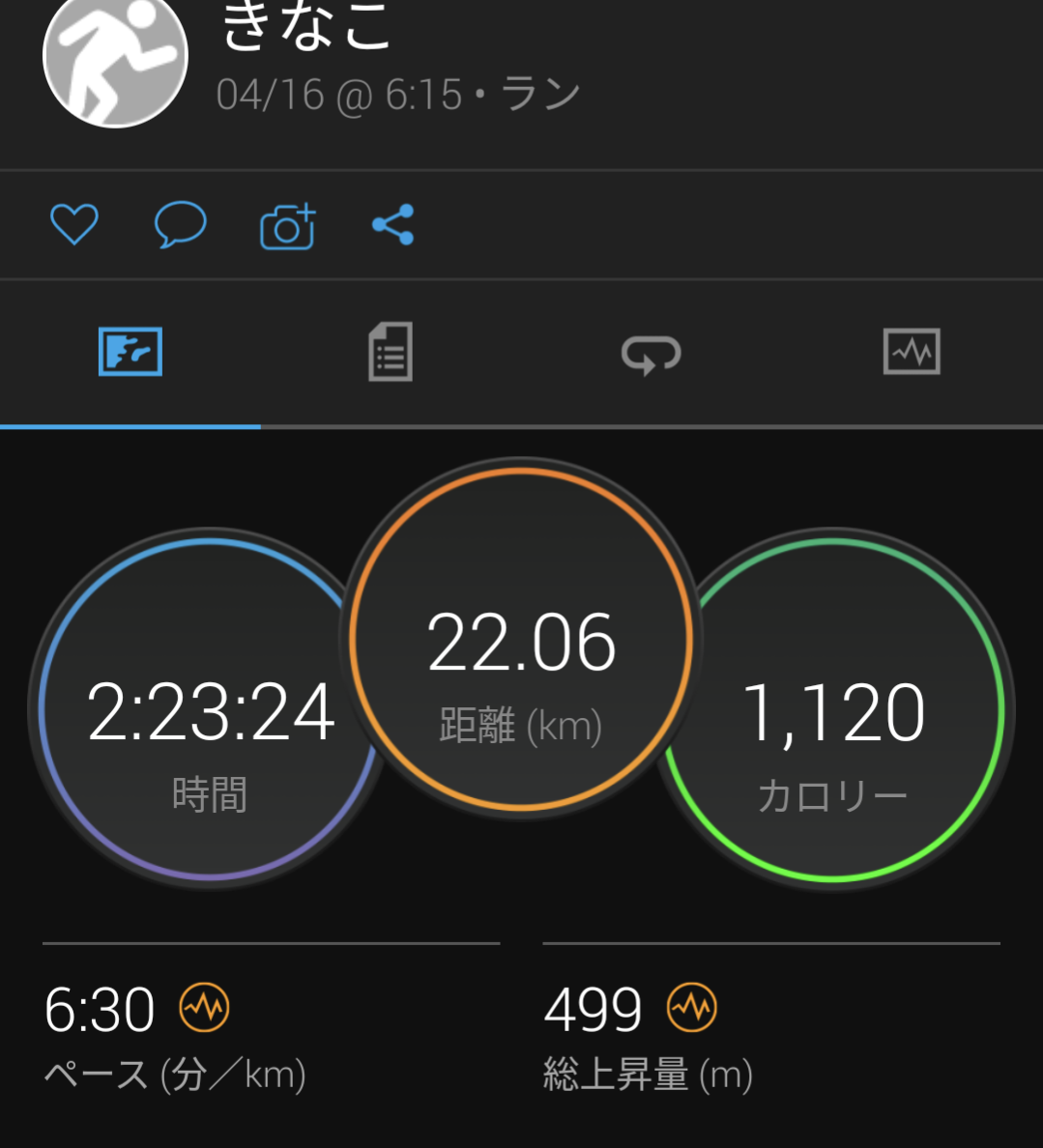1043x1148 pixels.
Task: Add a photo to the activity
Action: tap(287, 227)
